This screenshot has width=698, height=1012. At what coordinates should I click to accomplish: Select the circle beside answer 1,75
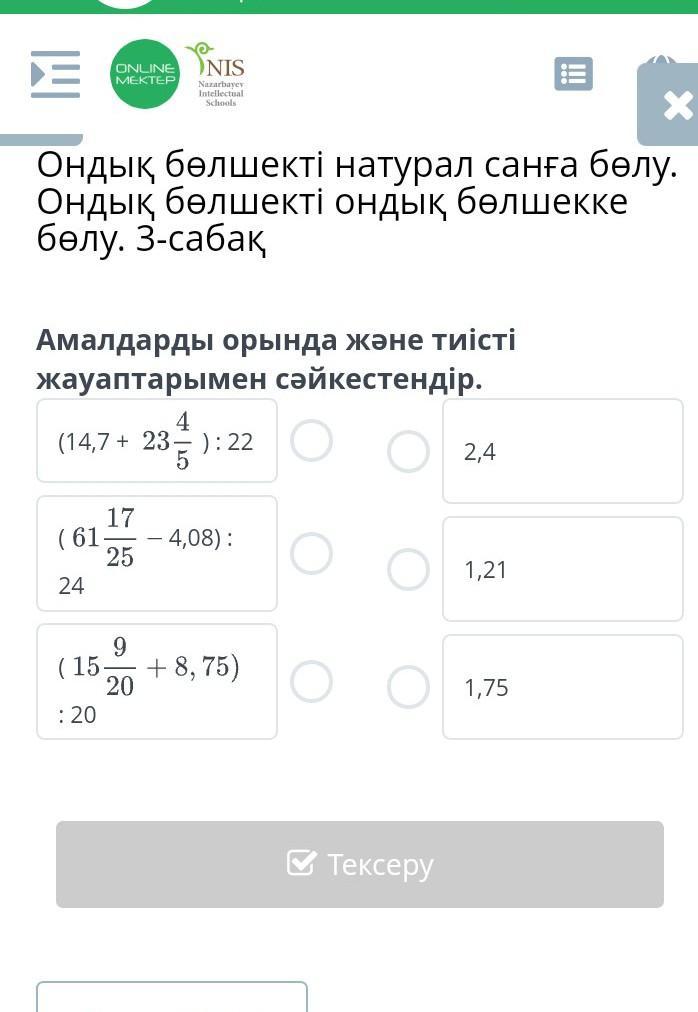click(x=408, y=687)
